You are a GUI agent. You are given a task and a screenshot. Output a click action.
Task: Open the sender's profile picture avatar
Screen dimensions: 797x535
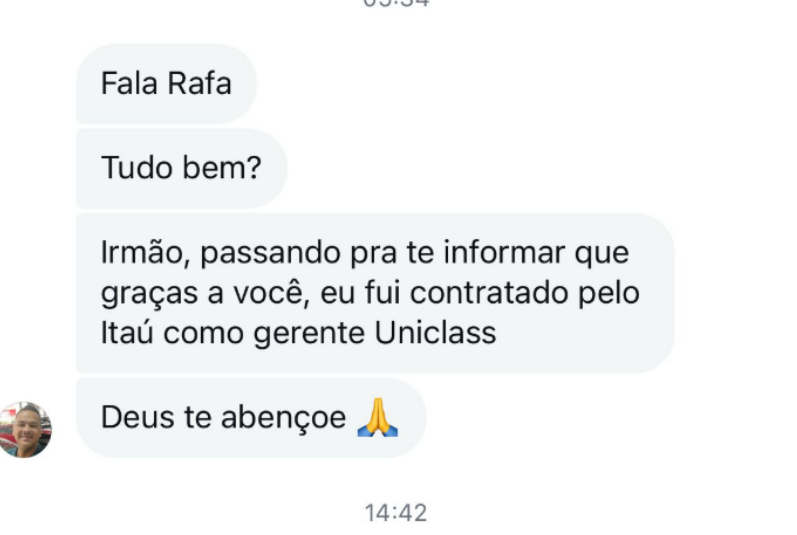(24, 429)
